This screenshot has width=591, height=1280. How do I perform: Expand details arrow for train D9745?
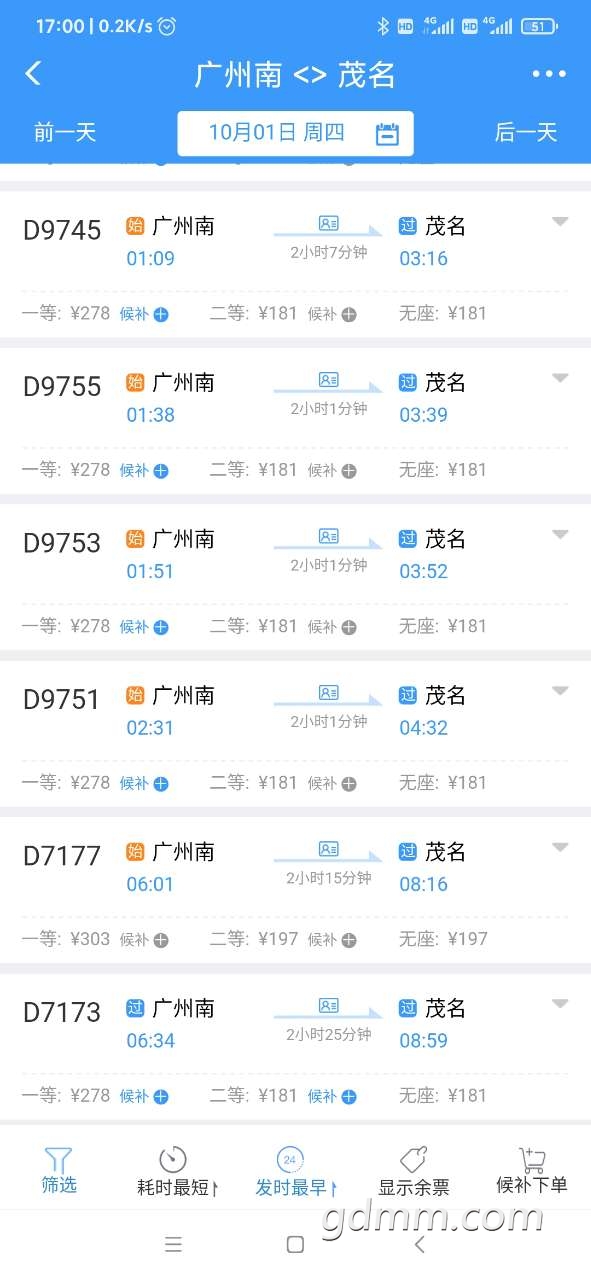[x=560, y=222]
